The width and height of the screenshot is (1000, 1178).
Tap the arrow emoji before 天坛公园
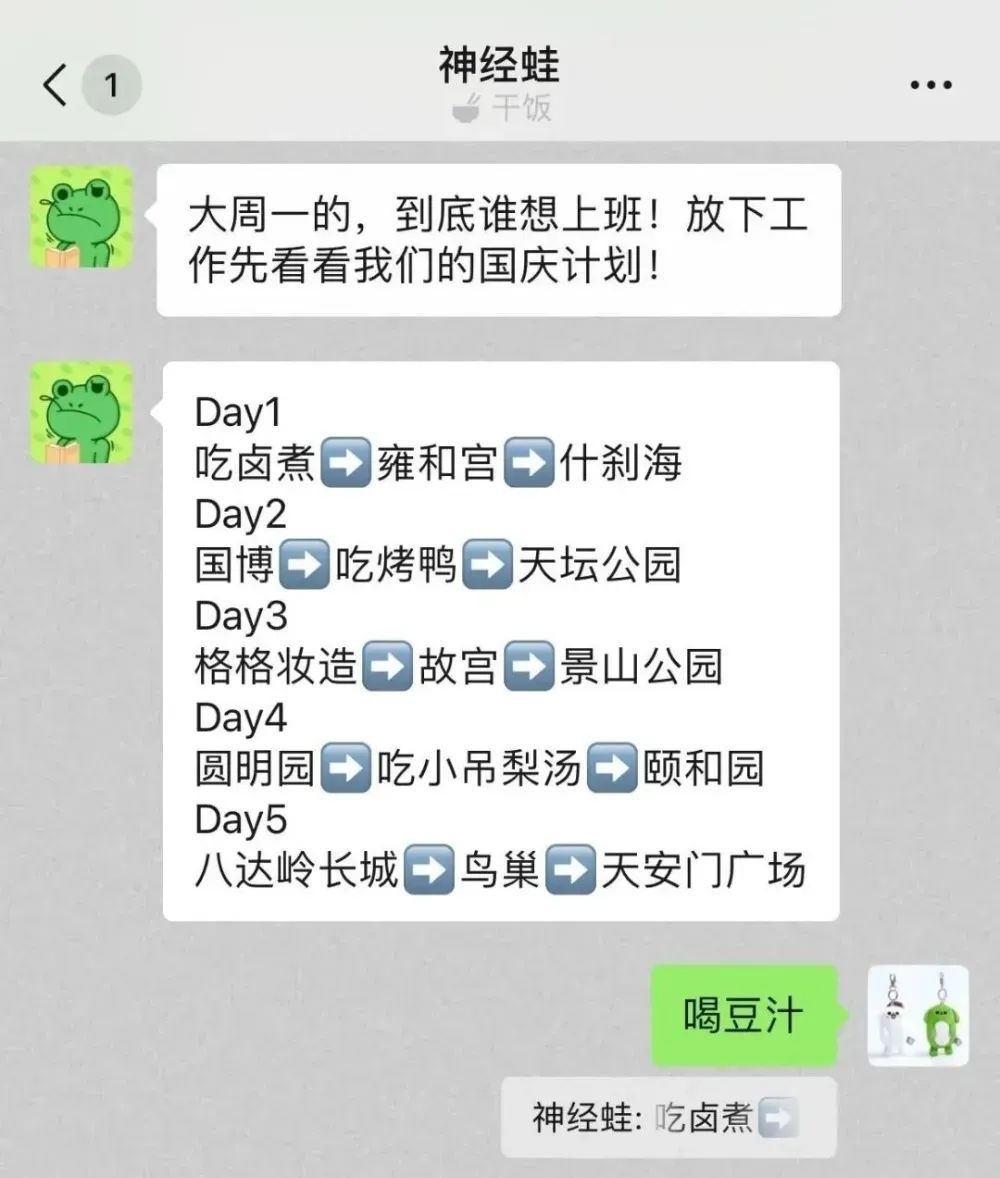(486, 565)
